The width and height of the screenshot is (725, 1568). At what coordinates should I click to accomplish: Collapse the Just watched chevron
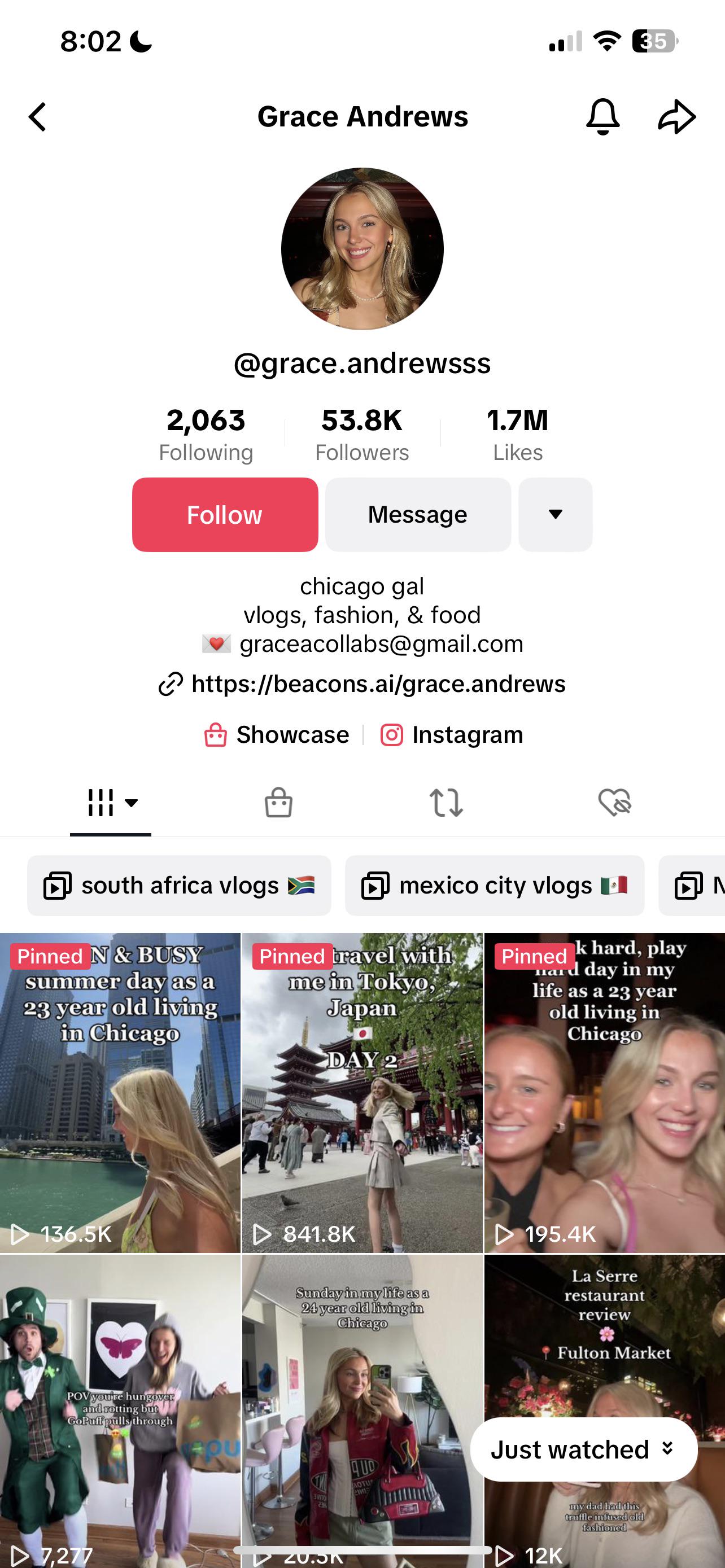pyautogui.click(x=669, y=1449)
